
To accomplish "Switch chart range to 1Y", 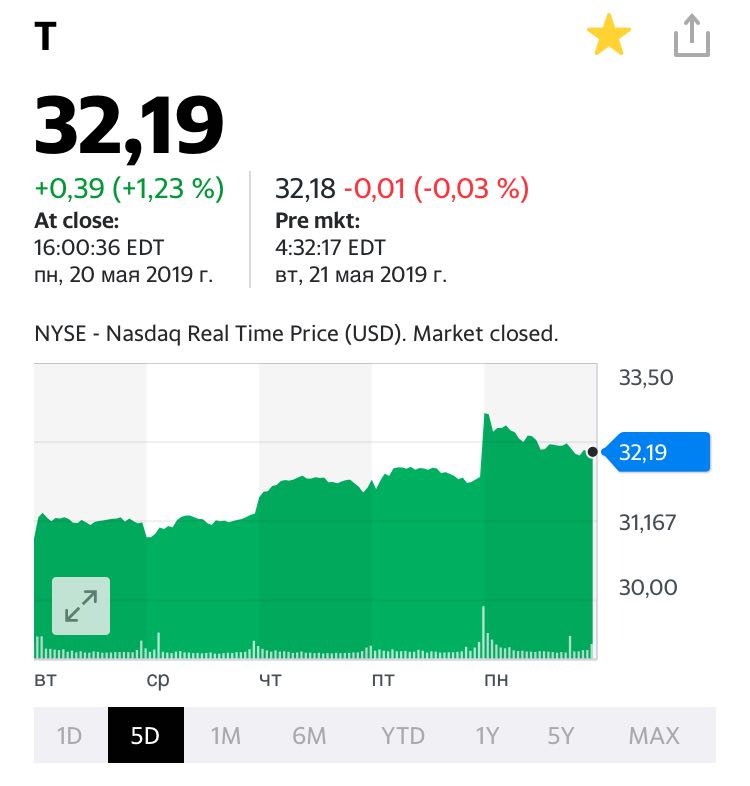I will click(487, 735).
